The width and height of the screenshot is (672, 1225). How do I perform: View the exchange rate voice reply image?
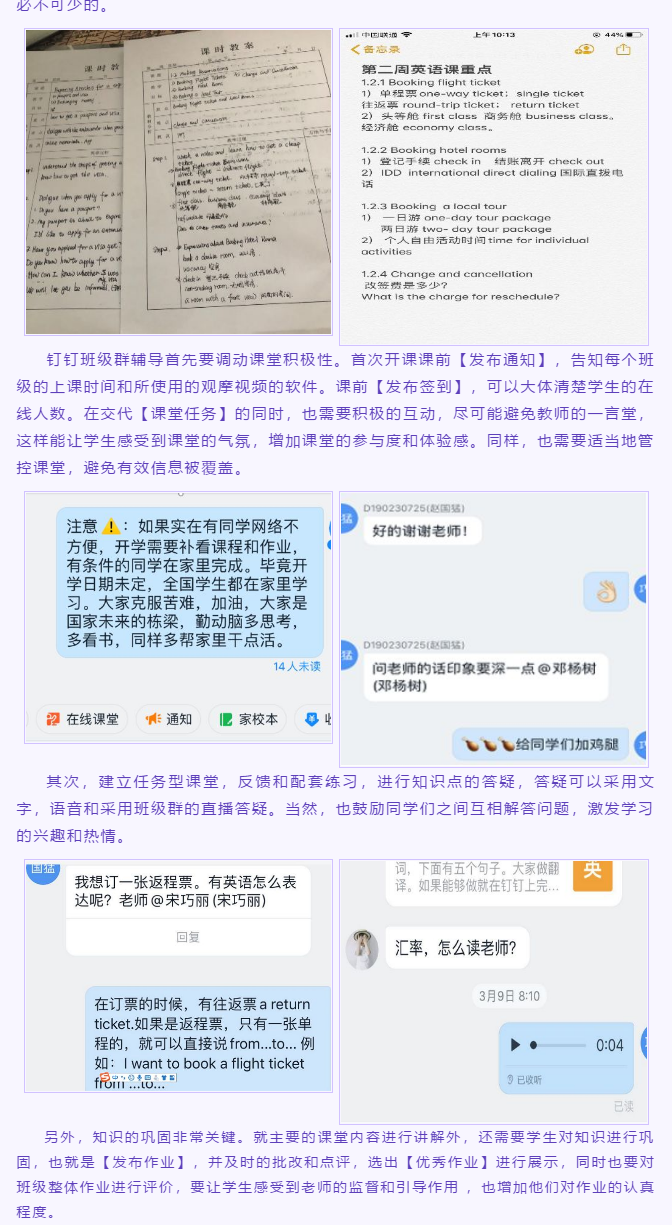493,990
